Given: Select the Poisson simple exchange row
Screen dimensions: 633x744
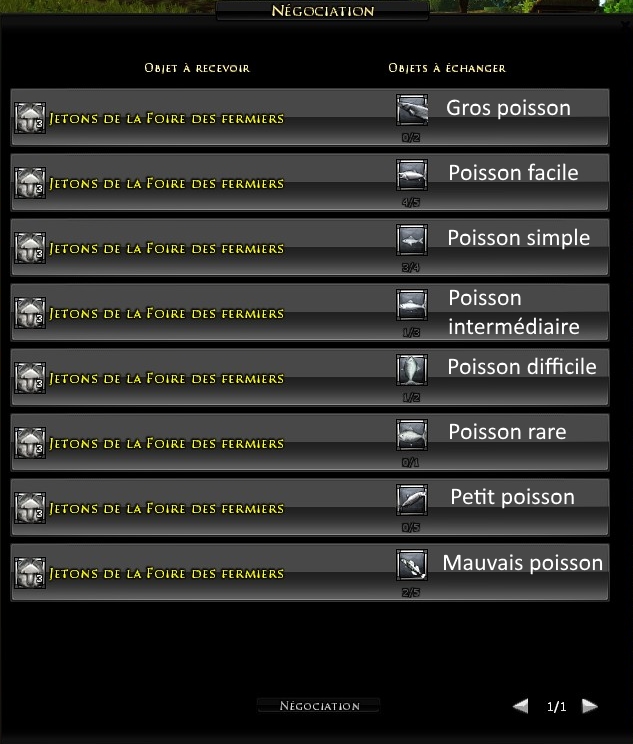Looking at the screenshot, I should coord(310,248).
